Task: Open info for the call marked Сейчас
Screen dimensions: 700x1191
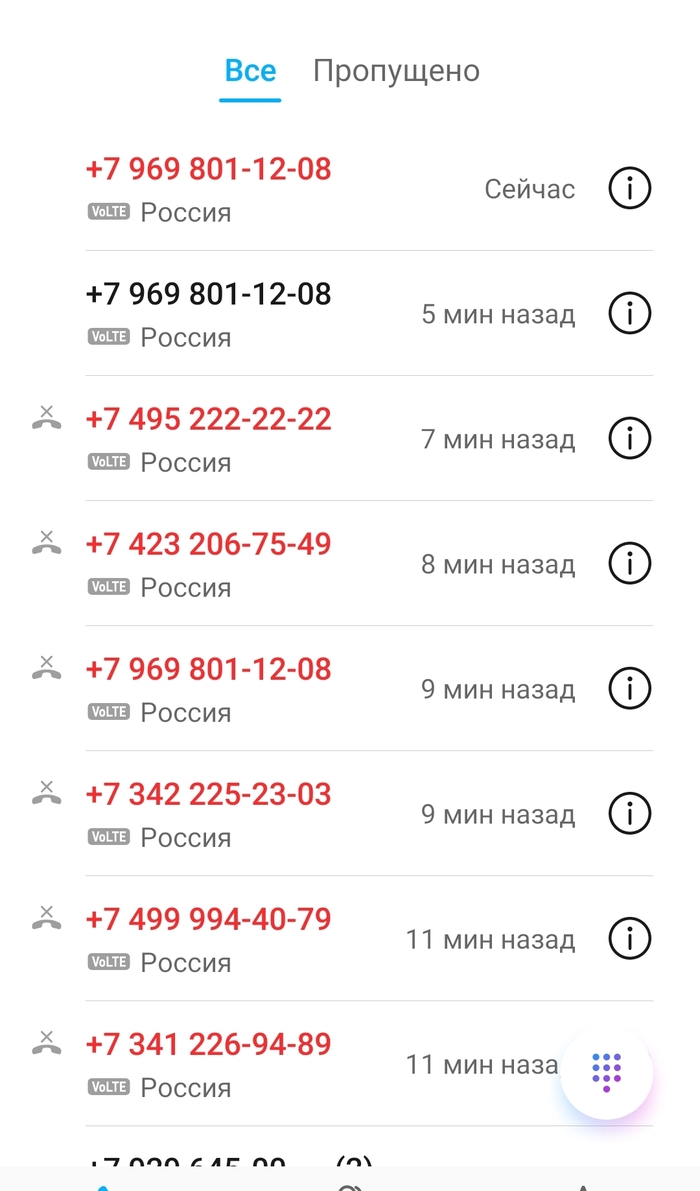Action: (x=630, y=188)
